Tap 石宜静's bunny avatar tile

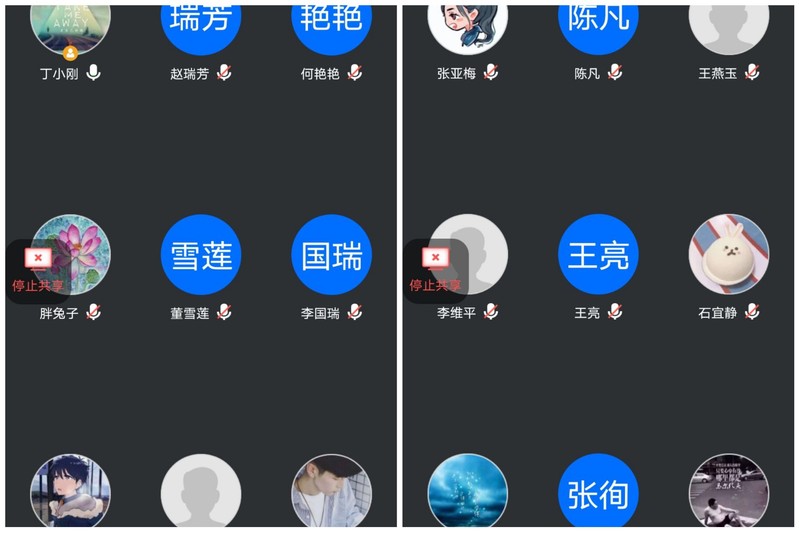click(x=728, y=255)
